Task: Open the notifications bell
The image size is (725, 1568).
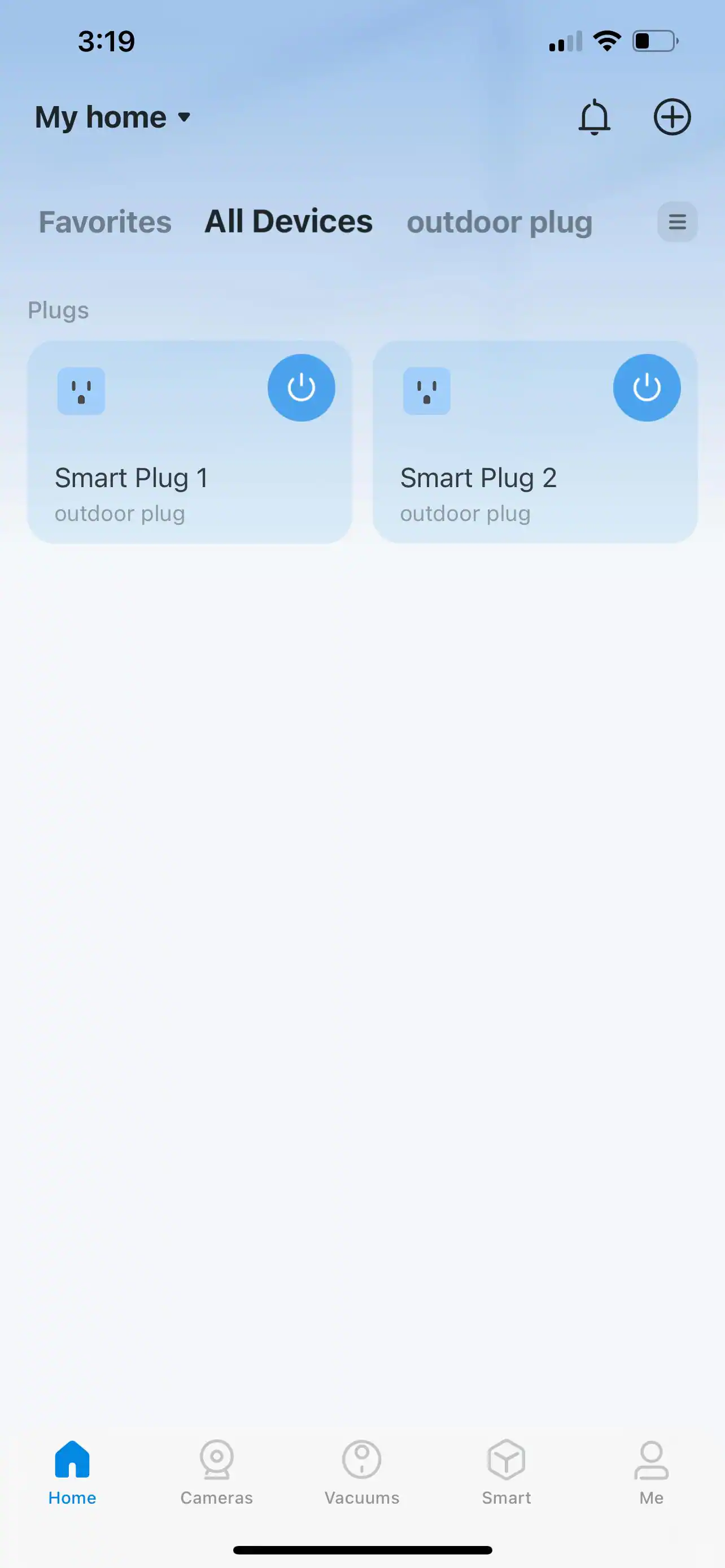Action: [x=593, y=117]
